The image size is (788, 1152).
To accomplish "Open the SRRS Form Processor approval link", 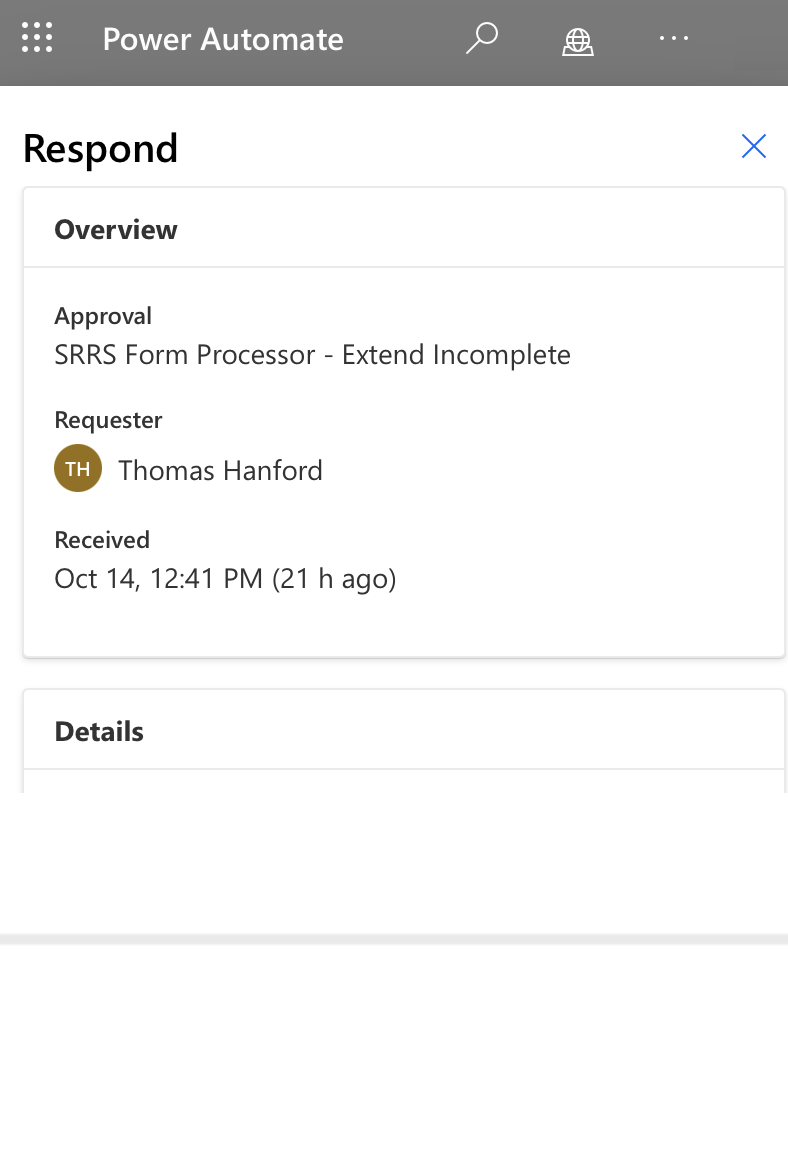I will pos(312,354).
